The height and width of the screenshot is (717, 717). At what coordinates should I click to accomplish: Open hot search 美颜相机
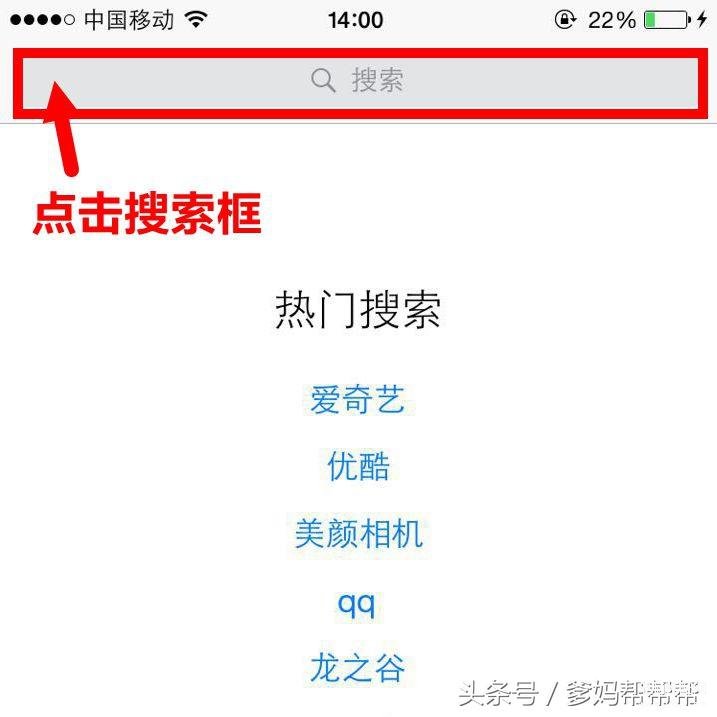358,534
